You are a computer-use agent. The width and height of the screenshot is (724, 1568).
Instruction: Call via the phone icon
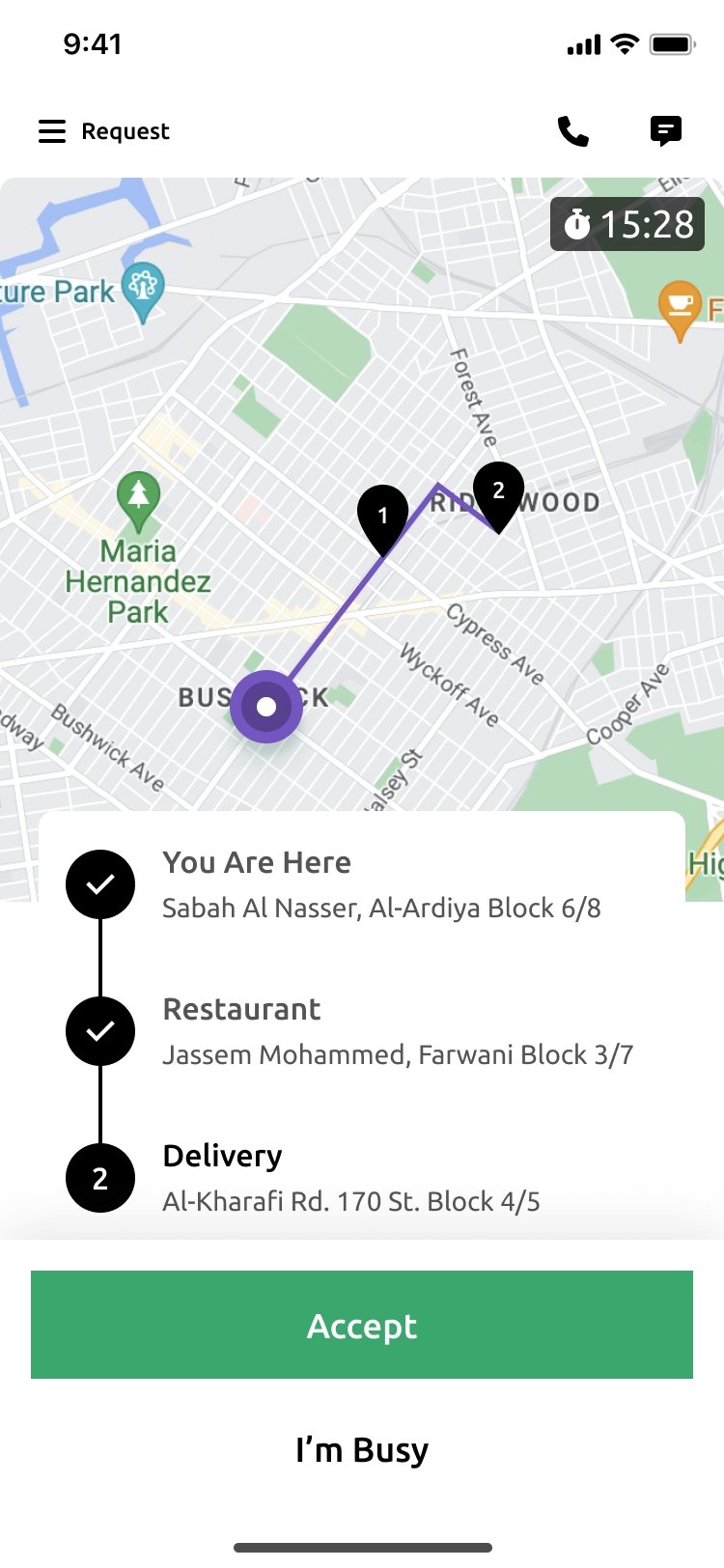[573, 131]
